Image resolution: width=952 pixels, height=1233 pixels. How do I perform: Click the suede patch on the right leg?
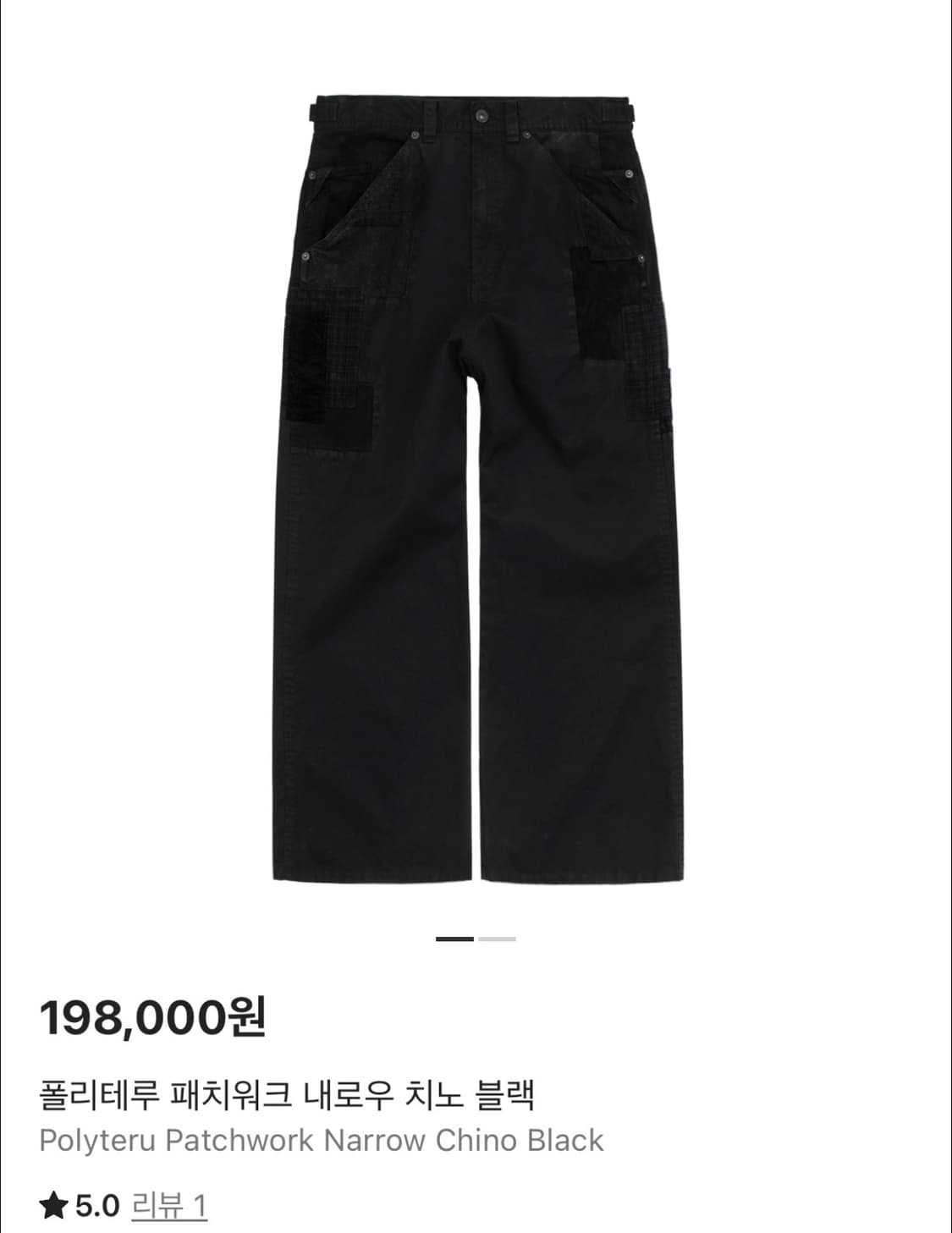[x=603, y=317]
